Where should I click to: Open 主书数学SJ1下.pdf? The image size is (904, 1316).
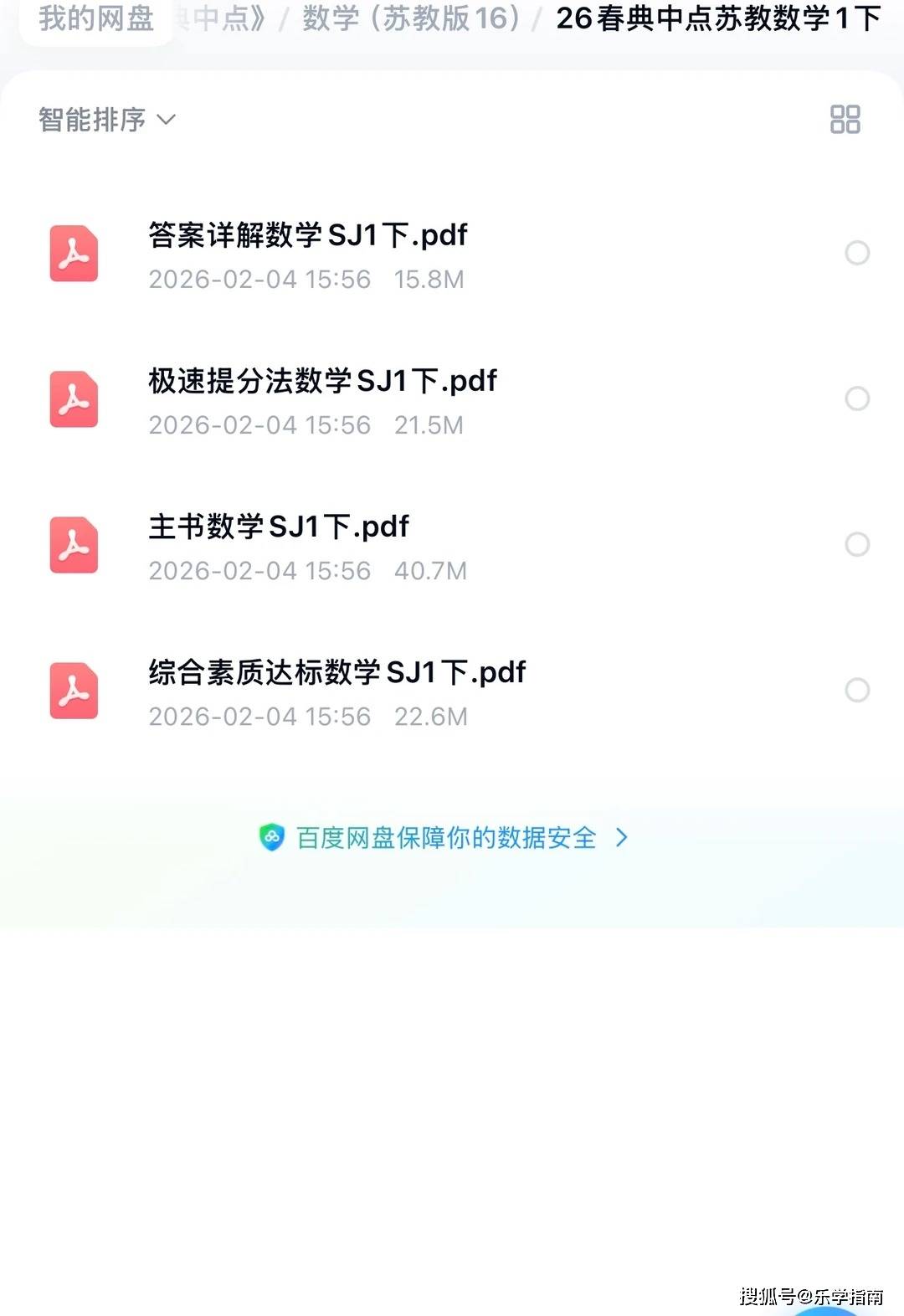click(x=279, y=527)
